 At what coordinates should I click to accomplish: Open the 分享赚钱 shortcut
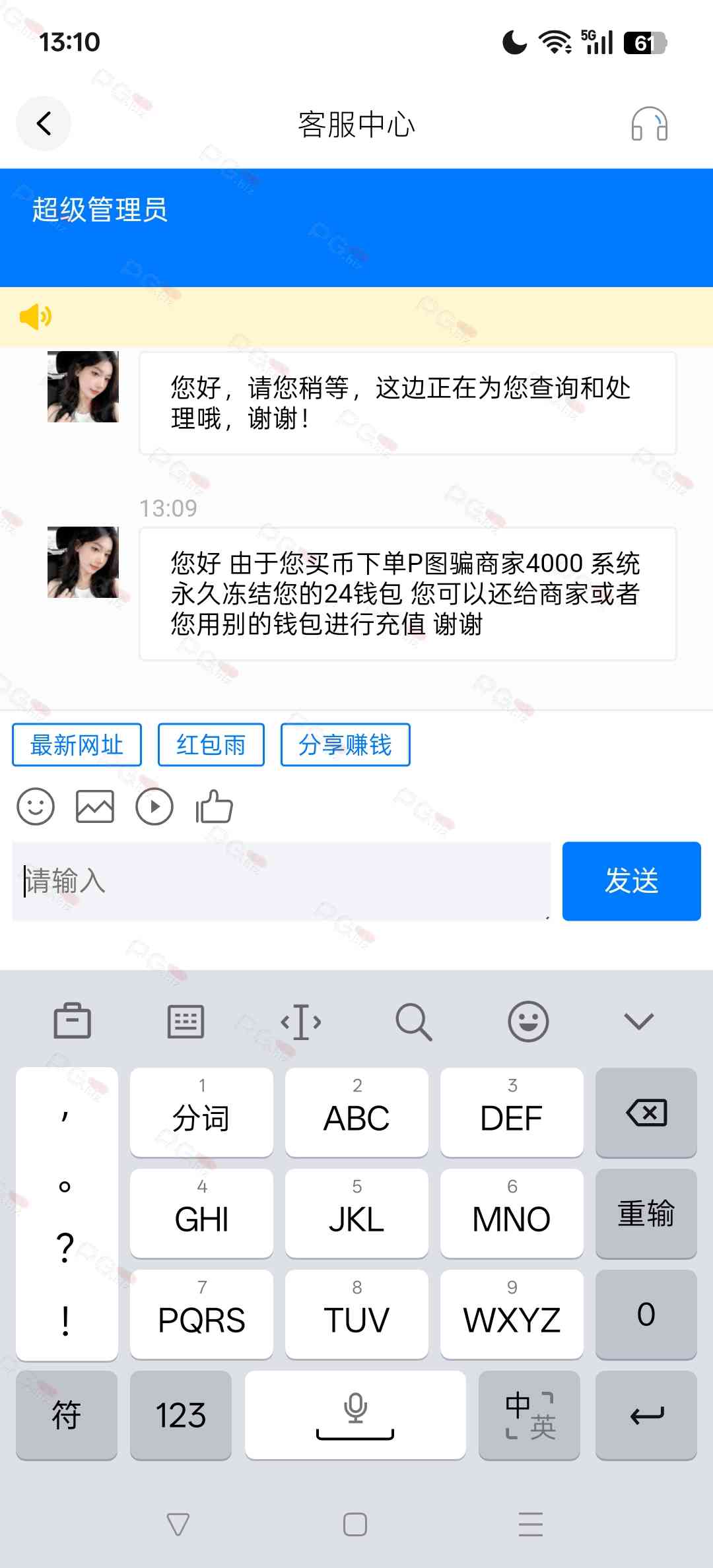[345, 745]
